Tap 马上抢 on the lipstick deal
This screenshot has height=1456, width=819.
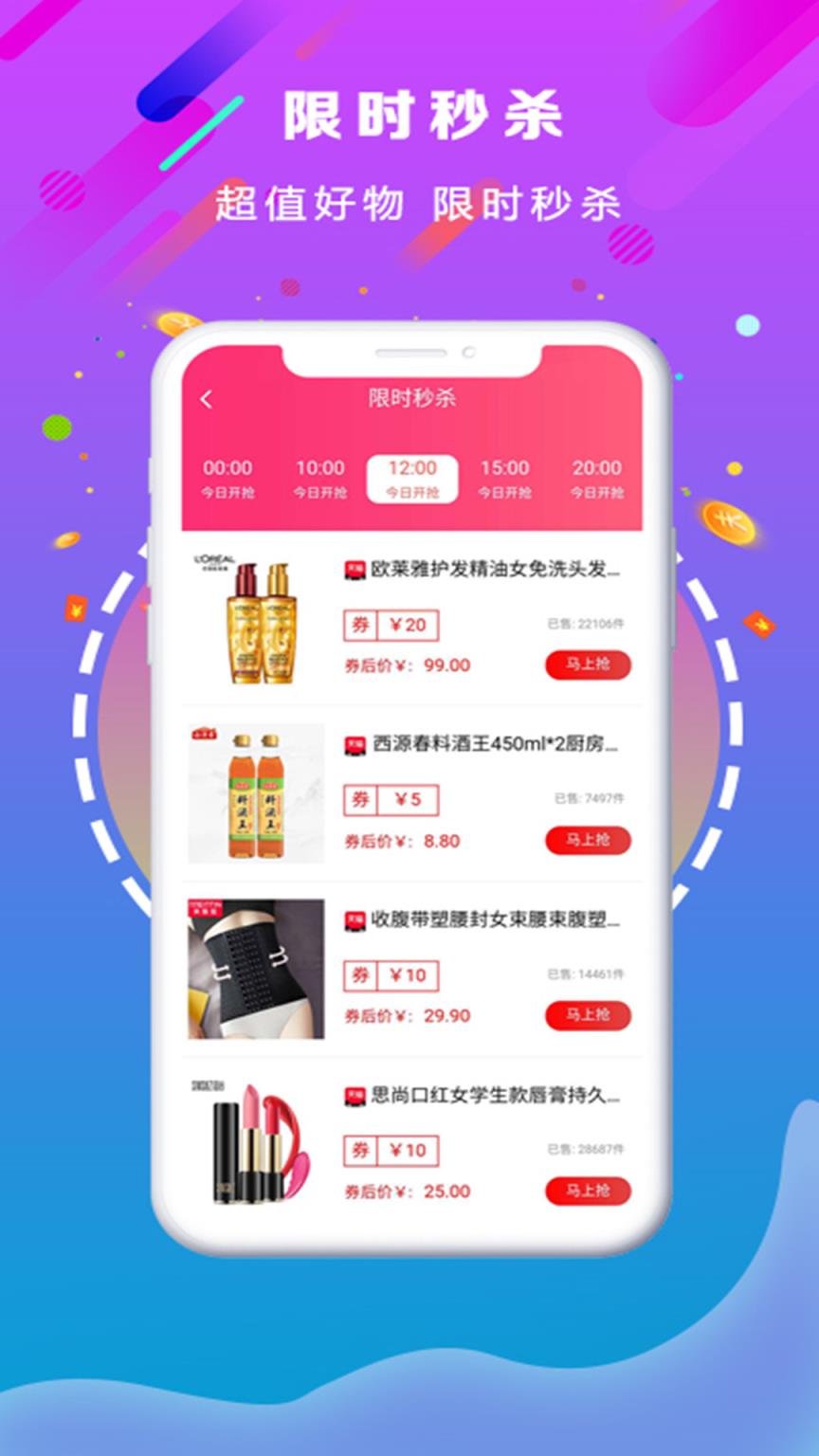pyautogui.click(x=588, y=1191)
